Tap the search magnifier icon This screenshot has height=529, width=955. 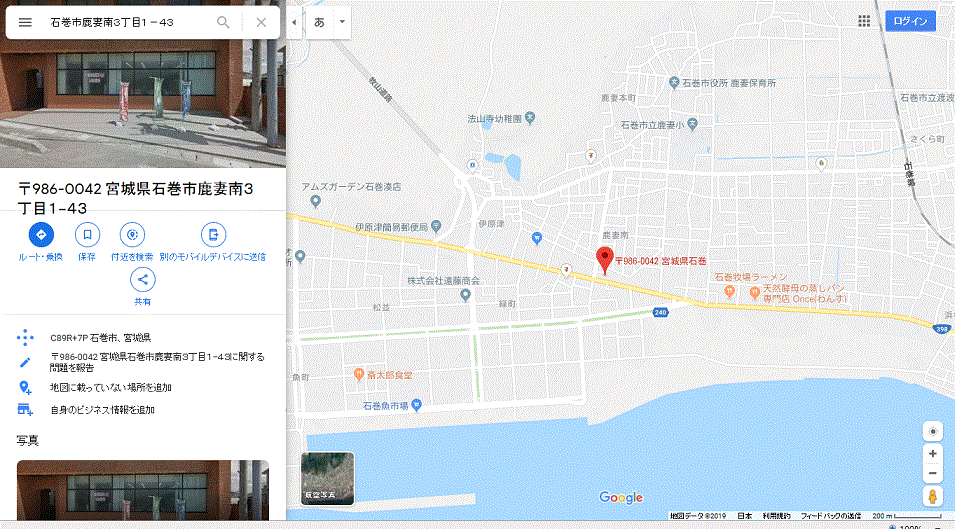click(x=223, y=22)
